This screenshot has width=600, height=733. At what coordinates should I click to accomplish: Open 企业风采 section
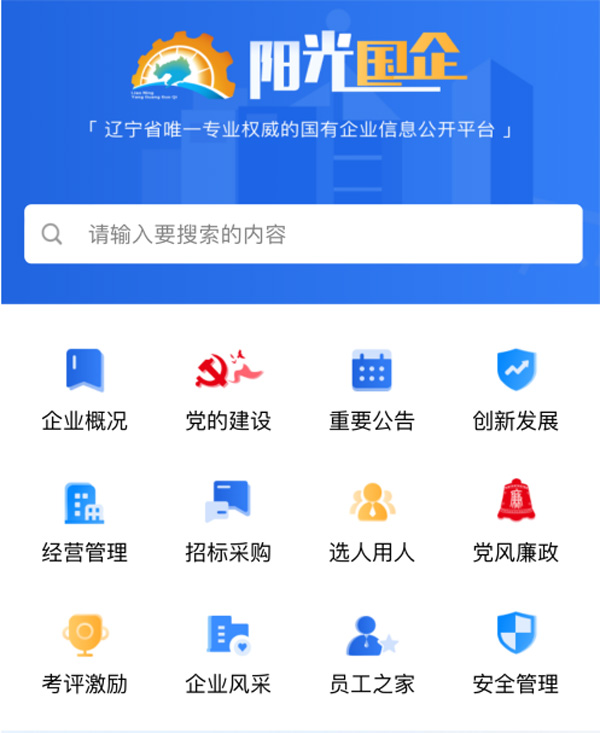[x=228, y=652]
